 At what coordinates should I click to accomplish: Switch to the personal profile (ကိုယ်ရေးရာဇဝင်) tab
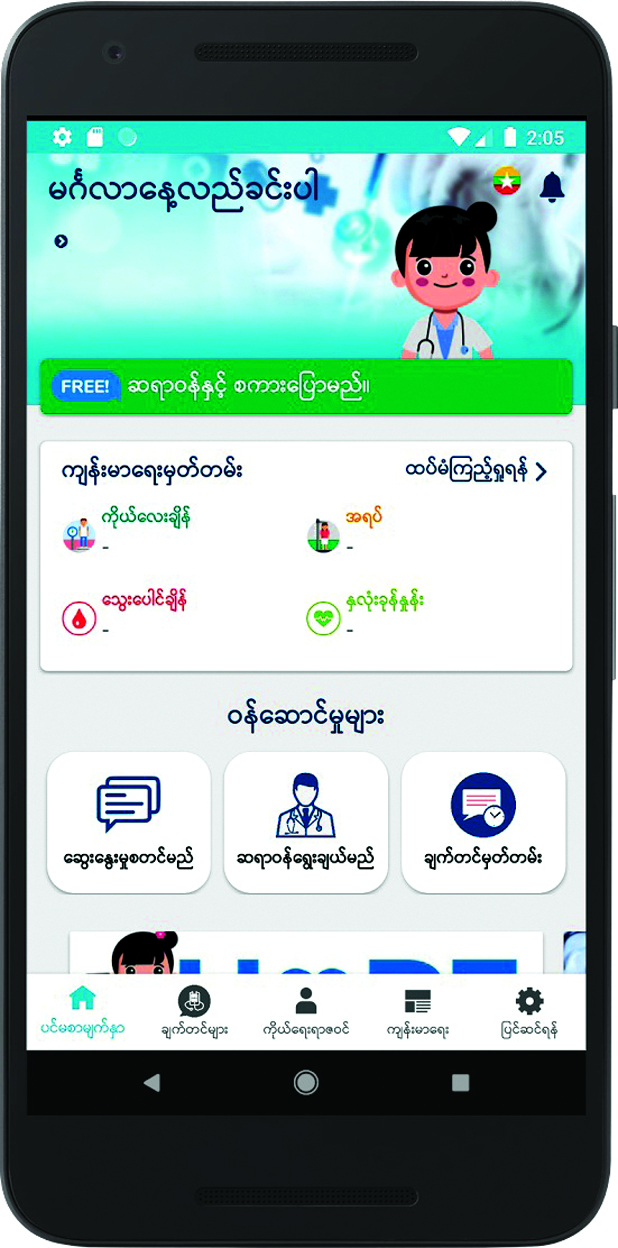point(306,1010)
